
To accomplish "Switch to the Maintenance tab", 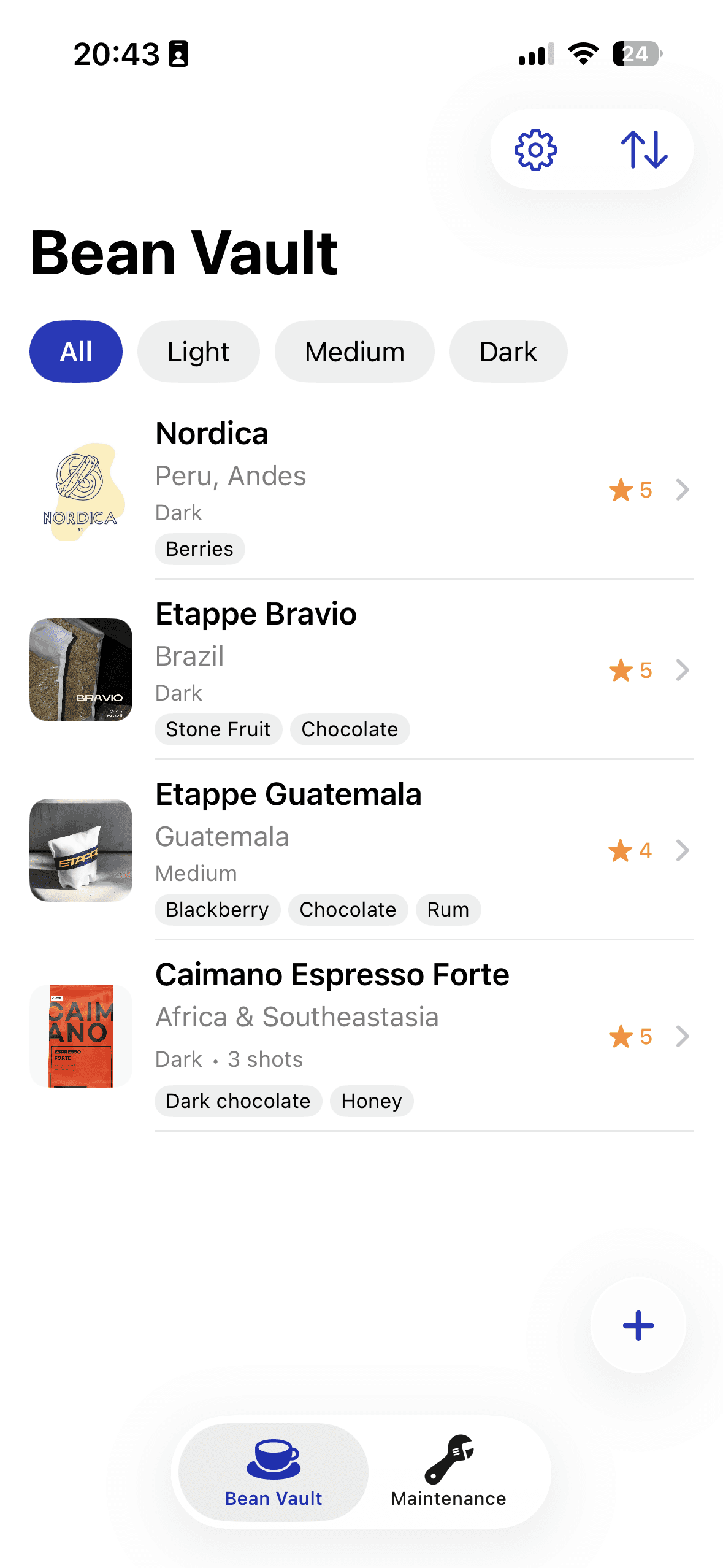I will coord(449,1472).
